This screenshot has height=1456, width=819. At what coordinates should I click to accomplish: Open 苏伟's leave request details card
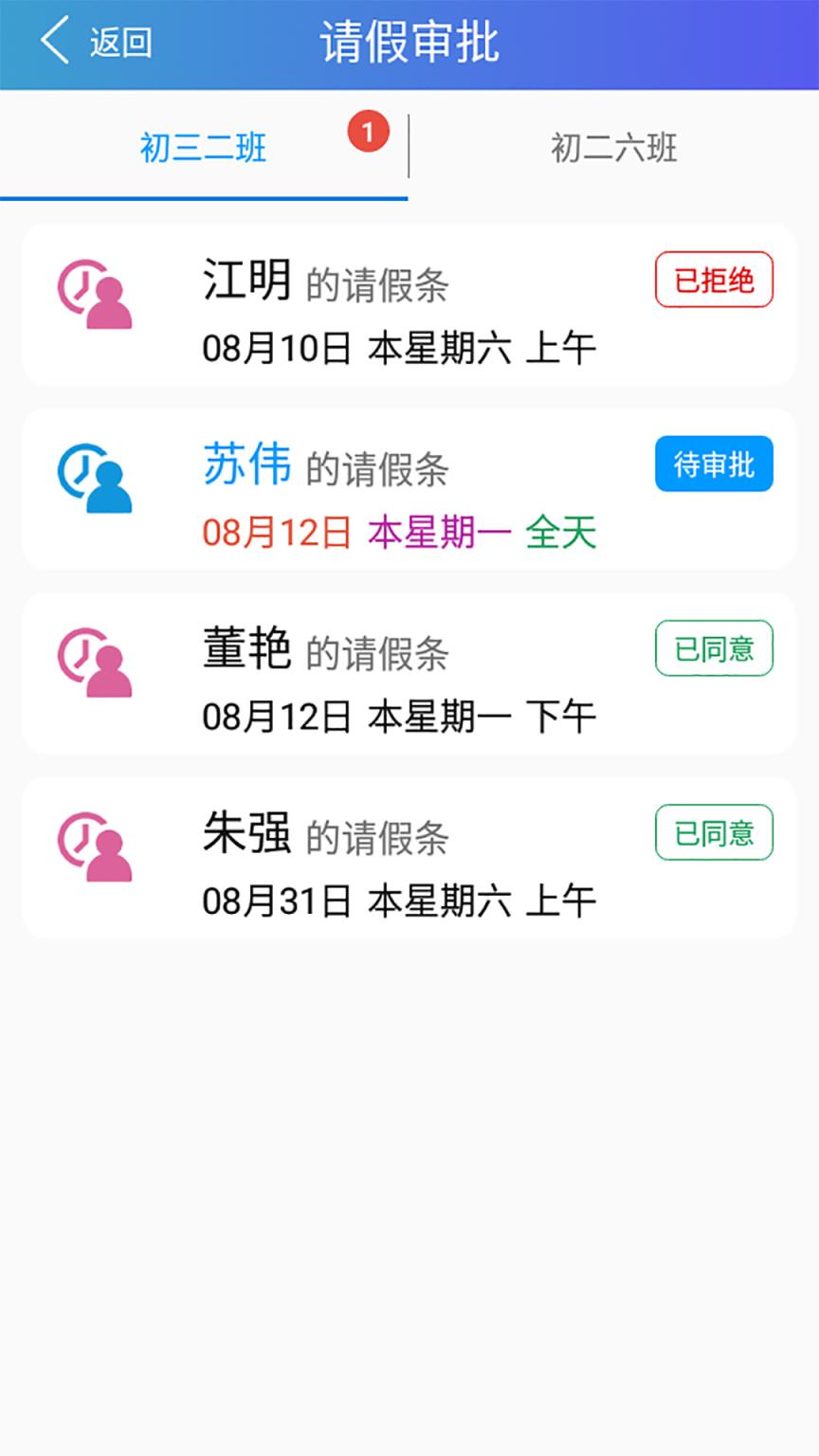409,490
